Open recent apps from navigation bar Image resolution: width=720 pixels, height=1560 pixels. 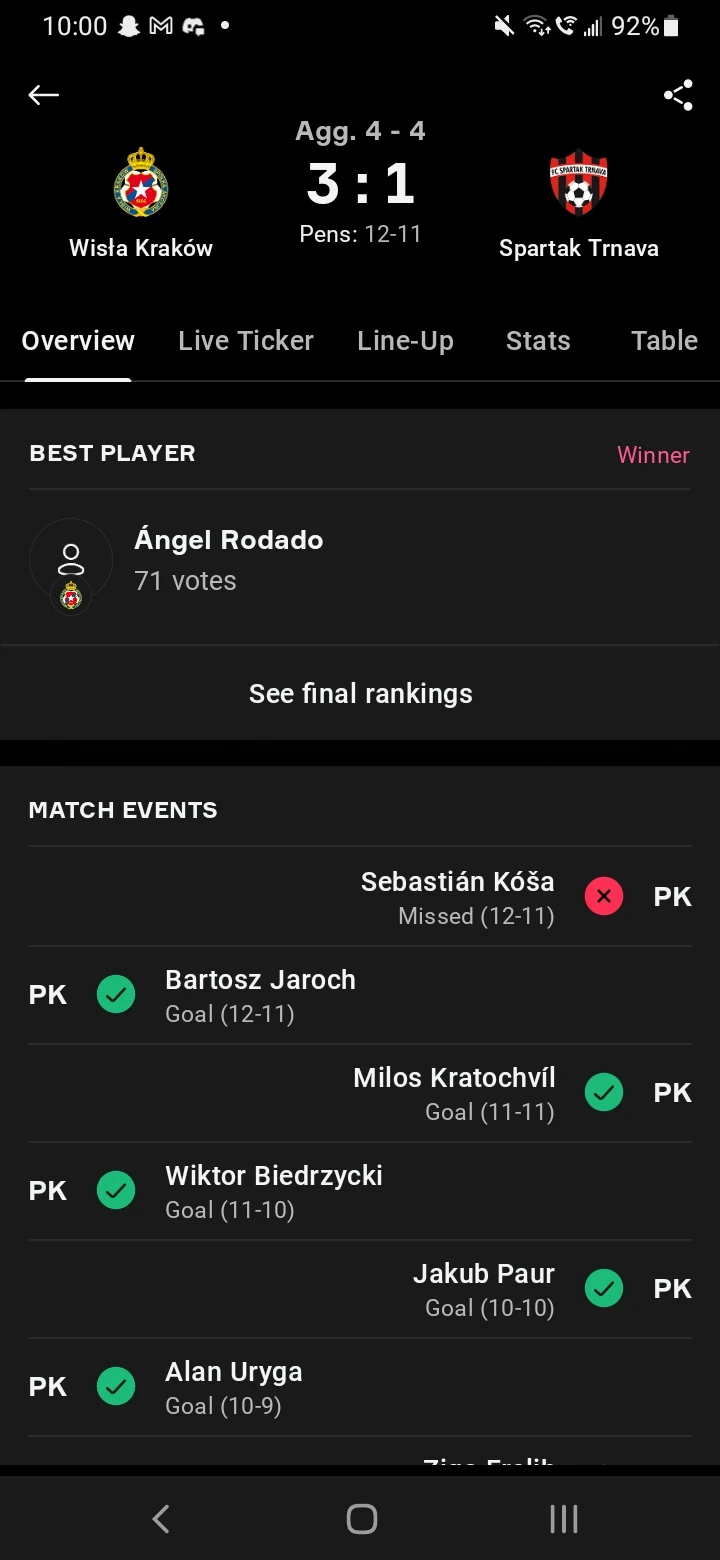click(563, 1519)
